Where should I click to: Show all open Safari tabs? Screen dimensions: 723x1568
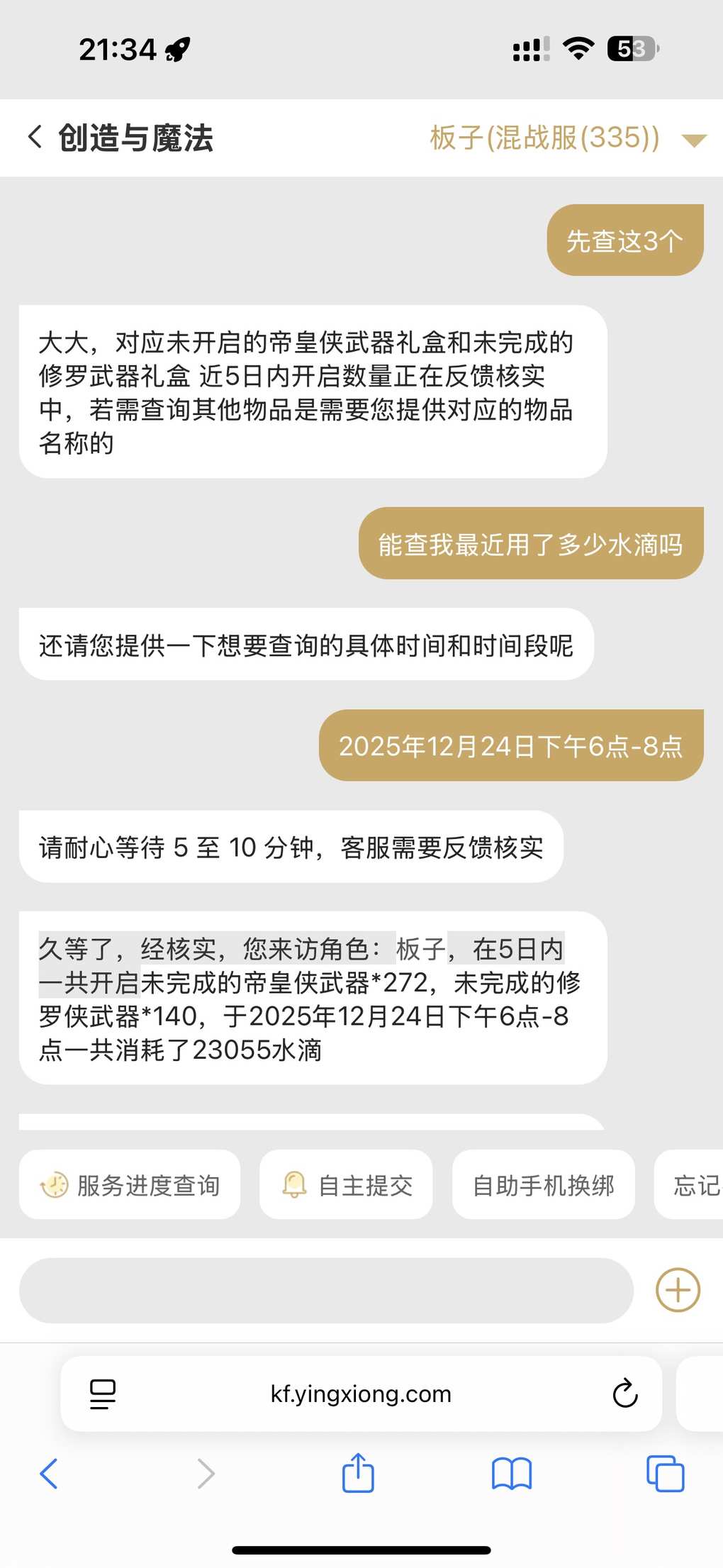[665, 1474]
